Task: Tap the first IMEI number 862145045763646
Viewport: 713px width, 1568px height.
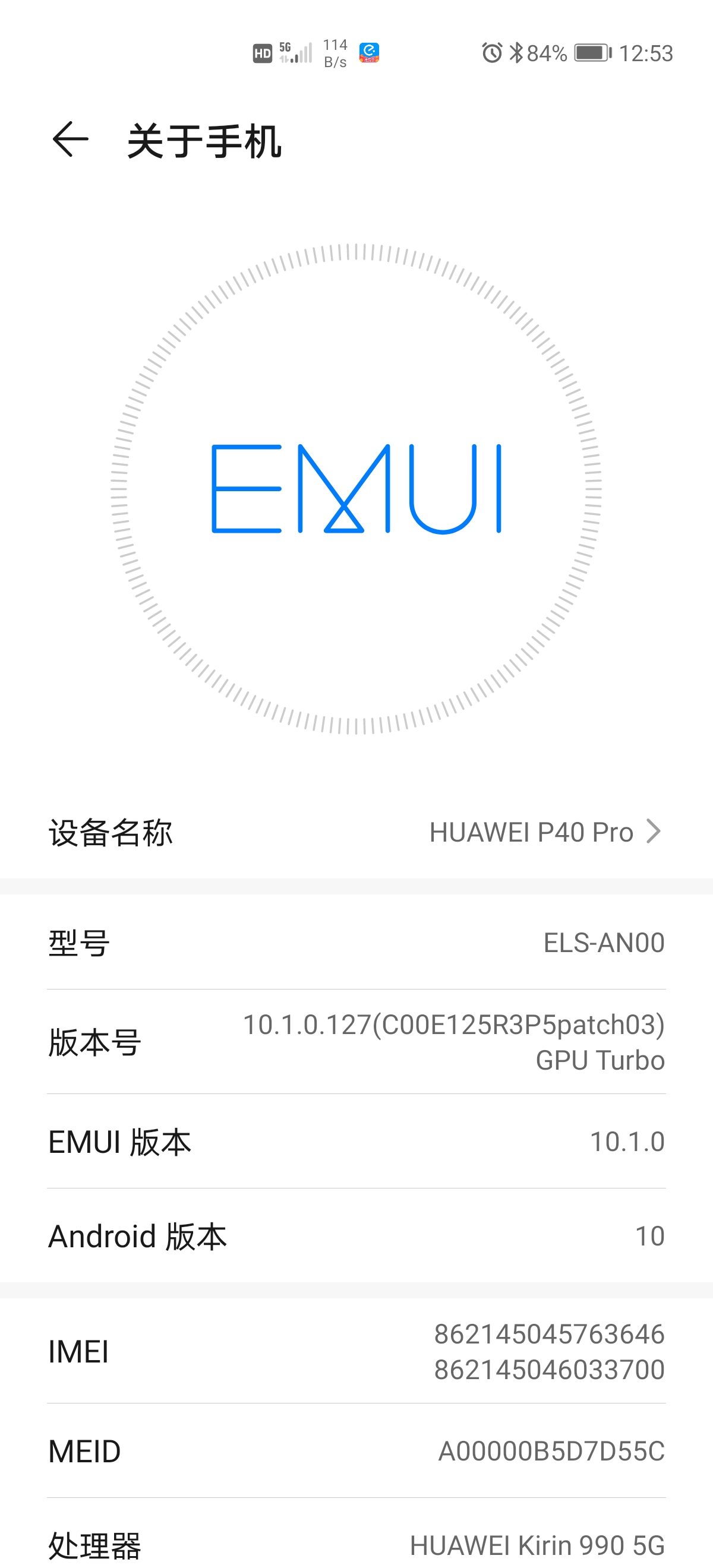Action: pyautogui.click(x=548, y=1333)
